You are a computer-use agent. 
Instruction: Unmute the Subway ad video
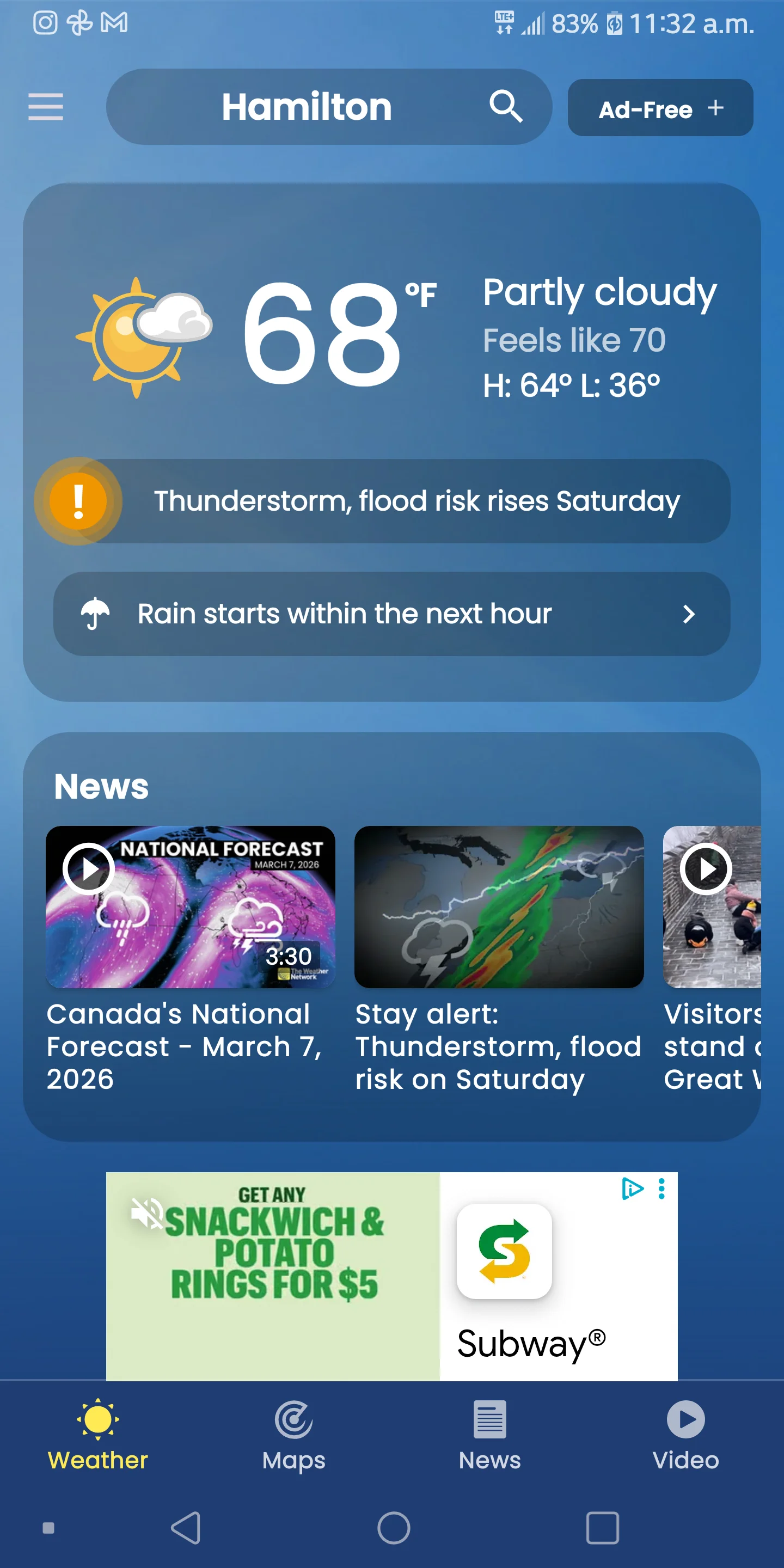146,1213
